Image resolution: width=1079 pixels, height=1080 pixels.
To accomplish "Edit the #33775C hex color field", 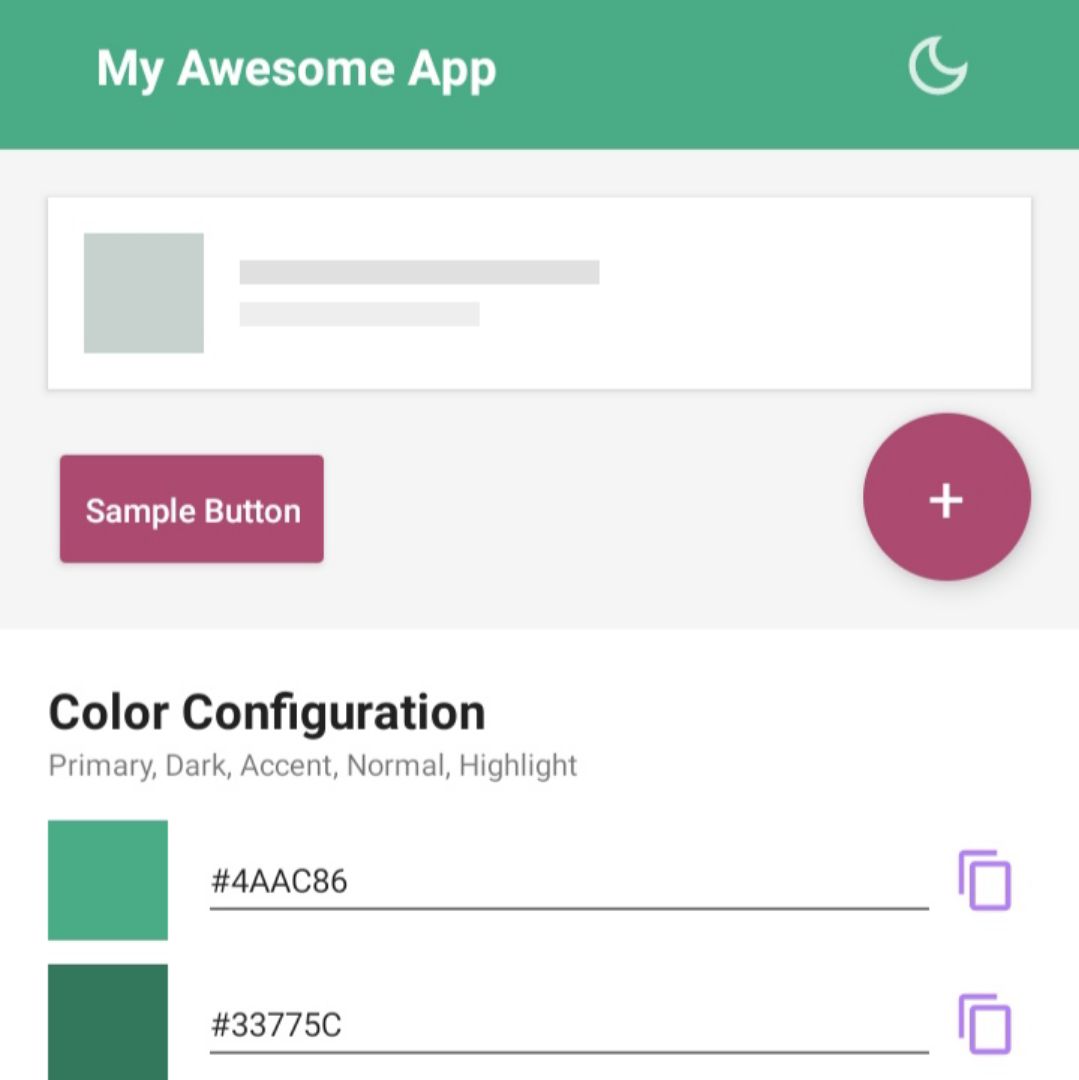I will [568, 1025].
